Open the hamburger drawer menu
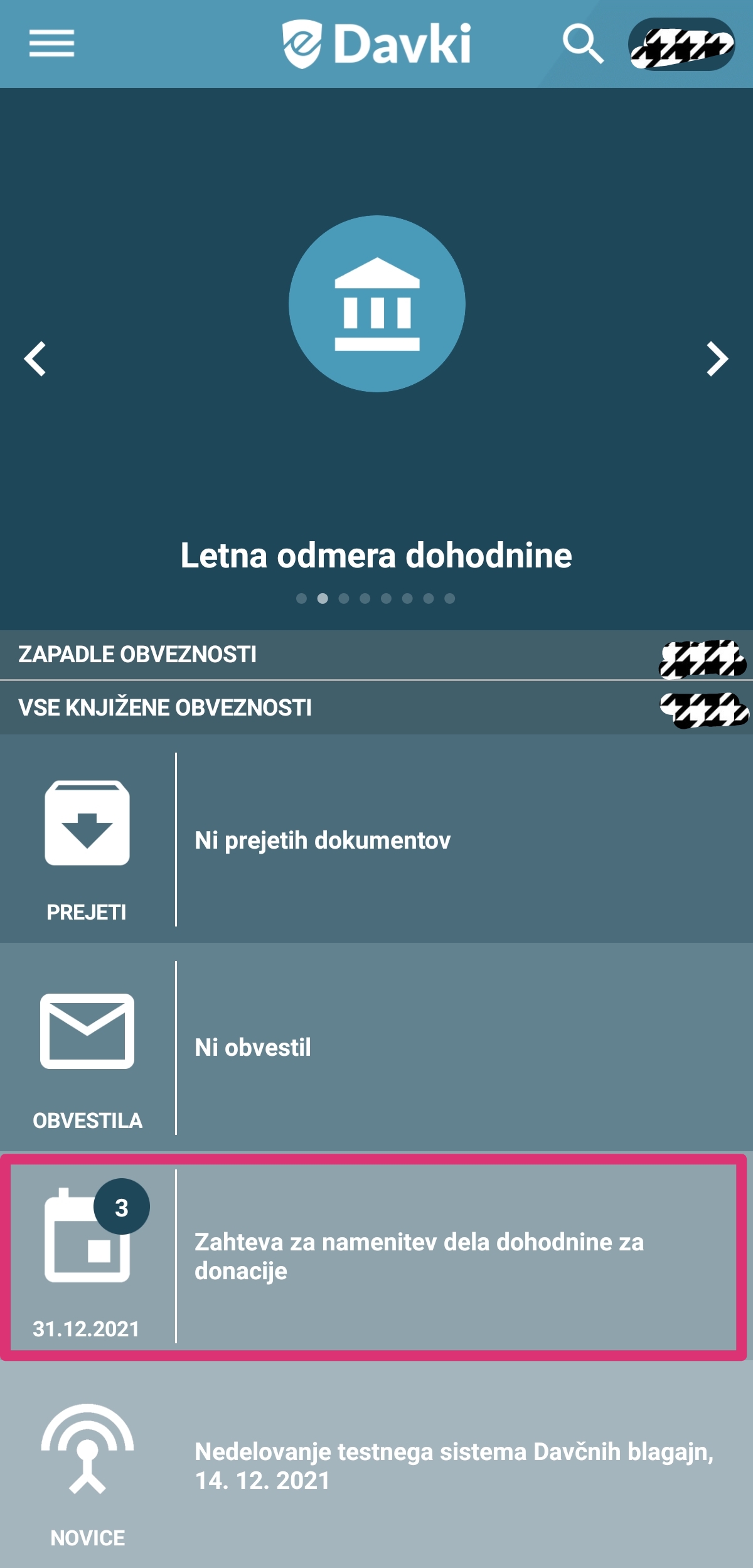753x1568 pixels. tap(51, 43)
